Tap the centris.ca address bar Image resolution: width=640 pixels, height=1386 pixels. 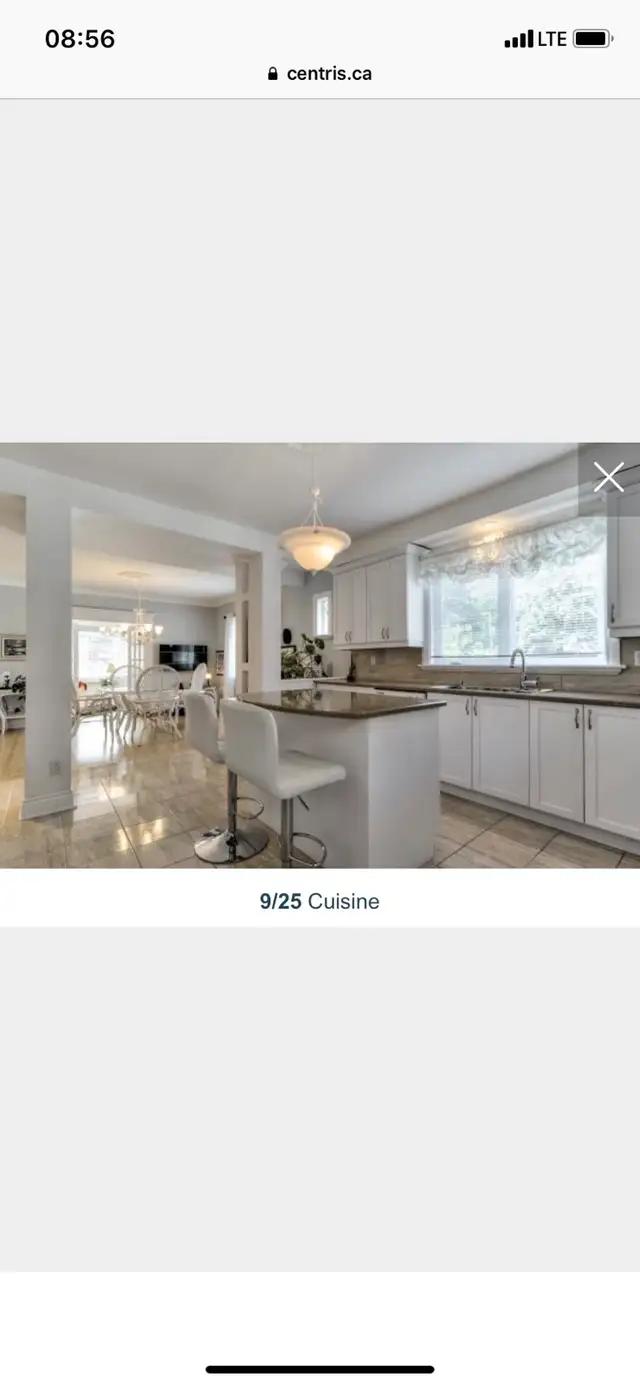pyautogui.click(x=320, y=73)
